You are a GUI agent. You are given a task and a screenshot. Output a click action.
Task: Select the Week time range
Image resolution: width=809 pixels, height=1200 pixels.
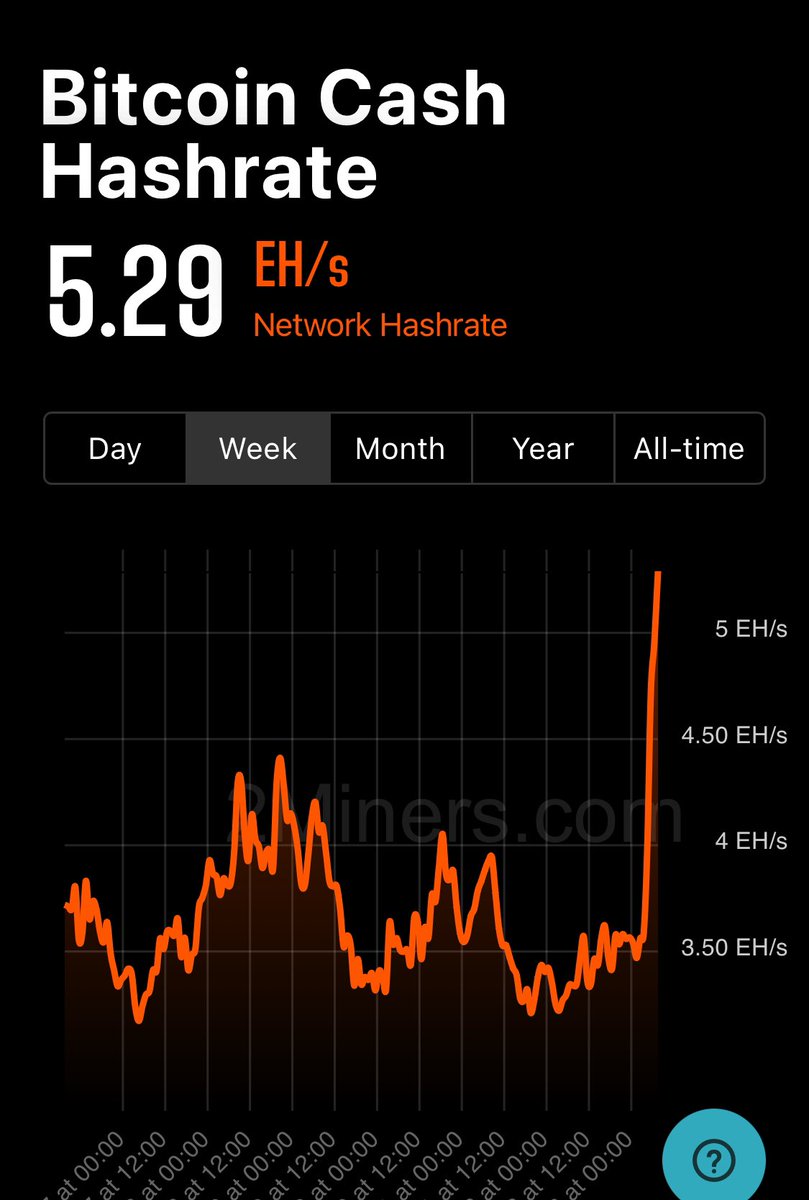(x=258, y=449)
